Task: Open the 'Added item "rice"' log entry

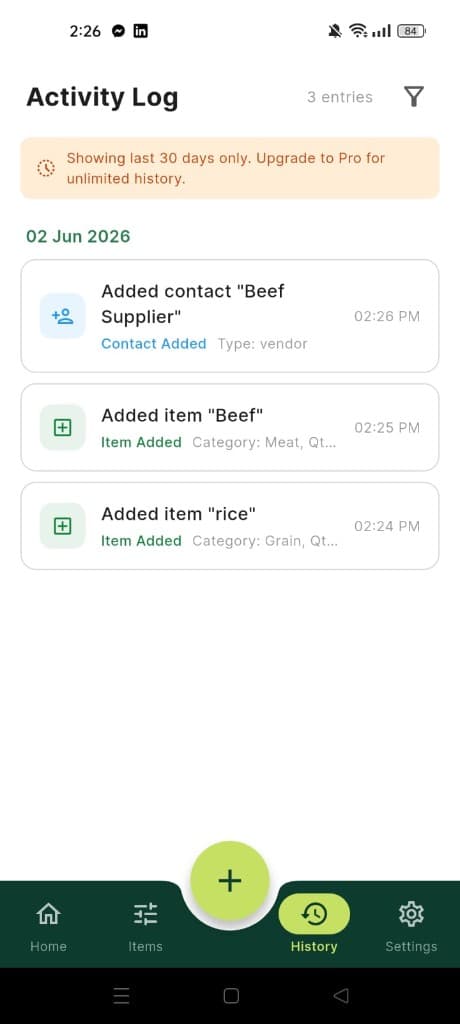Action: [x=230, y=526]
